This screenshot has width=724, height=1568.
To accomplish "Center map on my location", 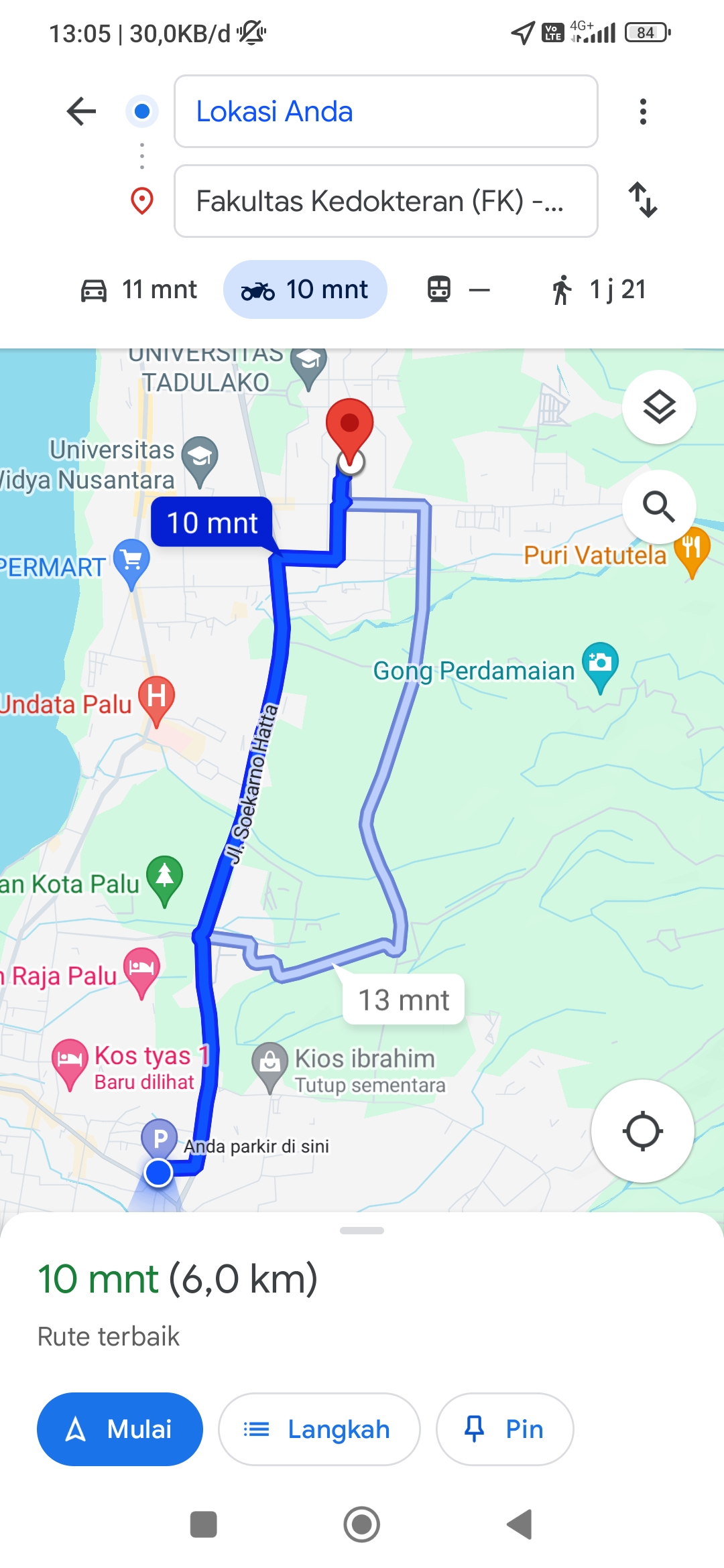I will tap(642, 1131).
